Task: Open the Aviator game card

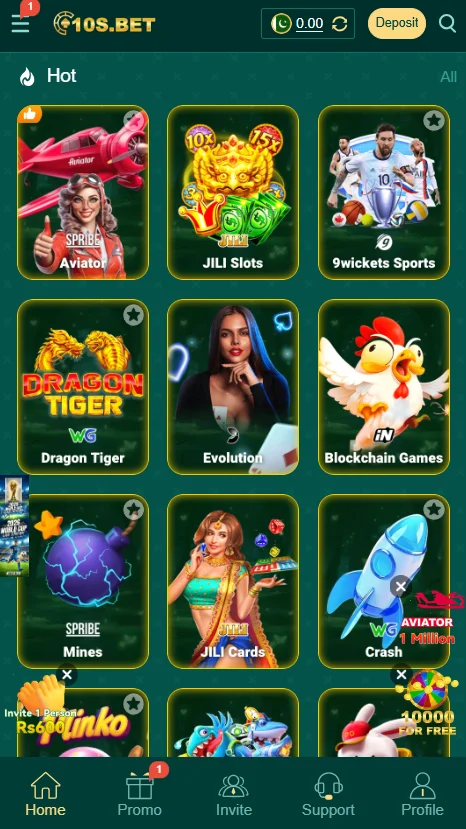Action: (83, 192)
